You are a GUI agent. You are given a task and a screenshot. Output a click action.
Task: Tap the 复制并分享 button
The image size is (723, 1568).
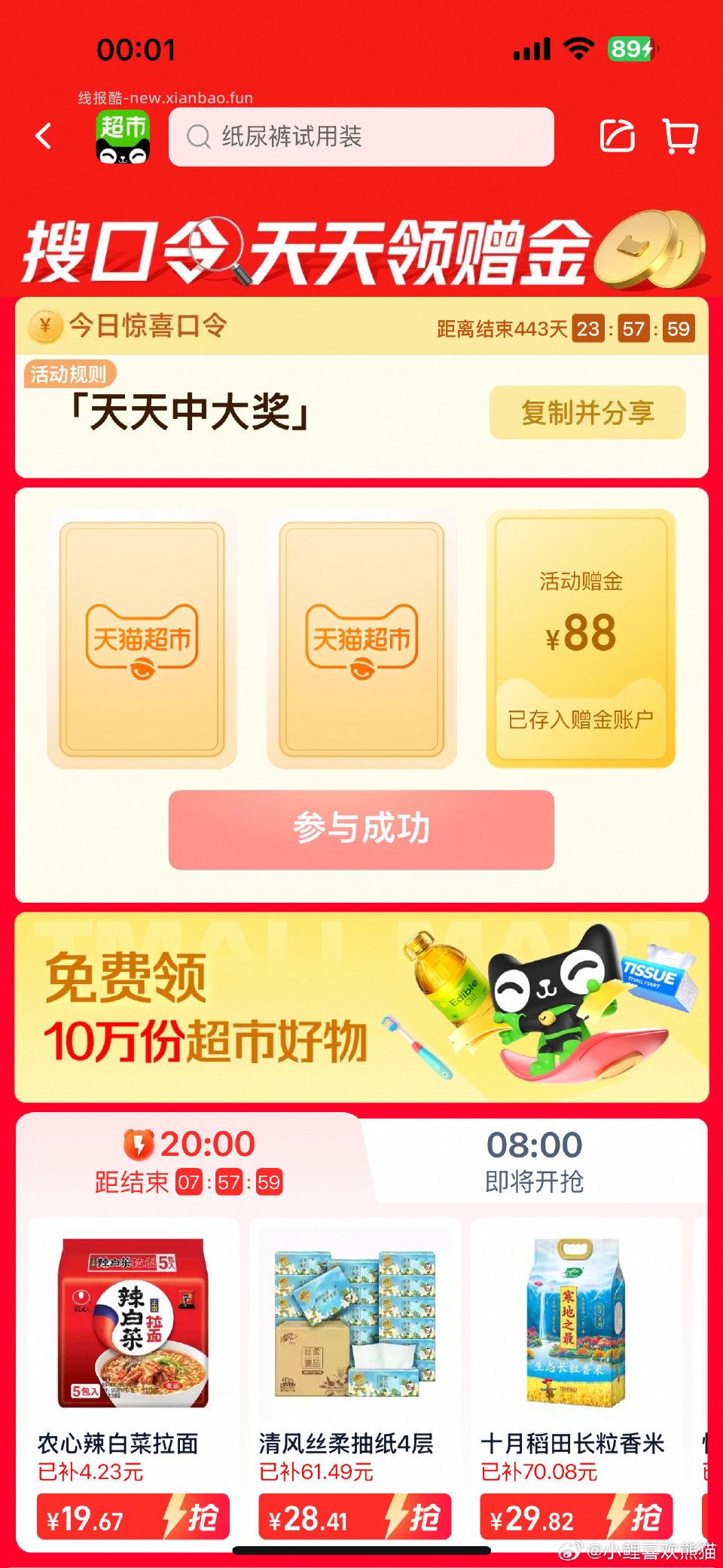[587, 413]
